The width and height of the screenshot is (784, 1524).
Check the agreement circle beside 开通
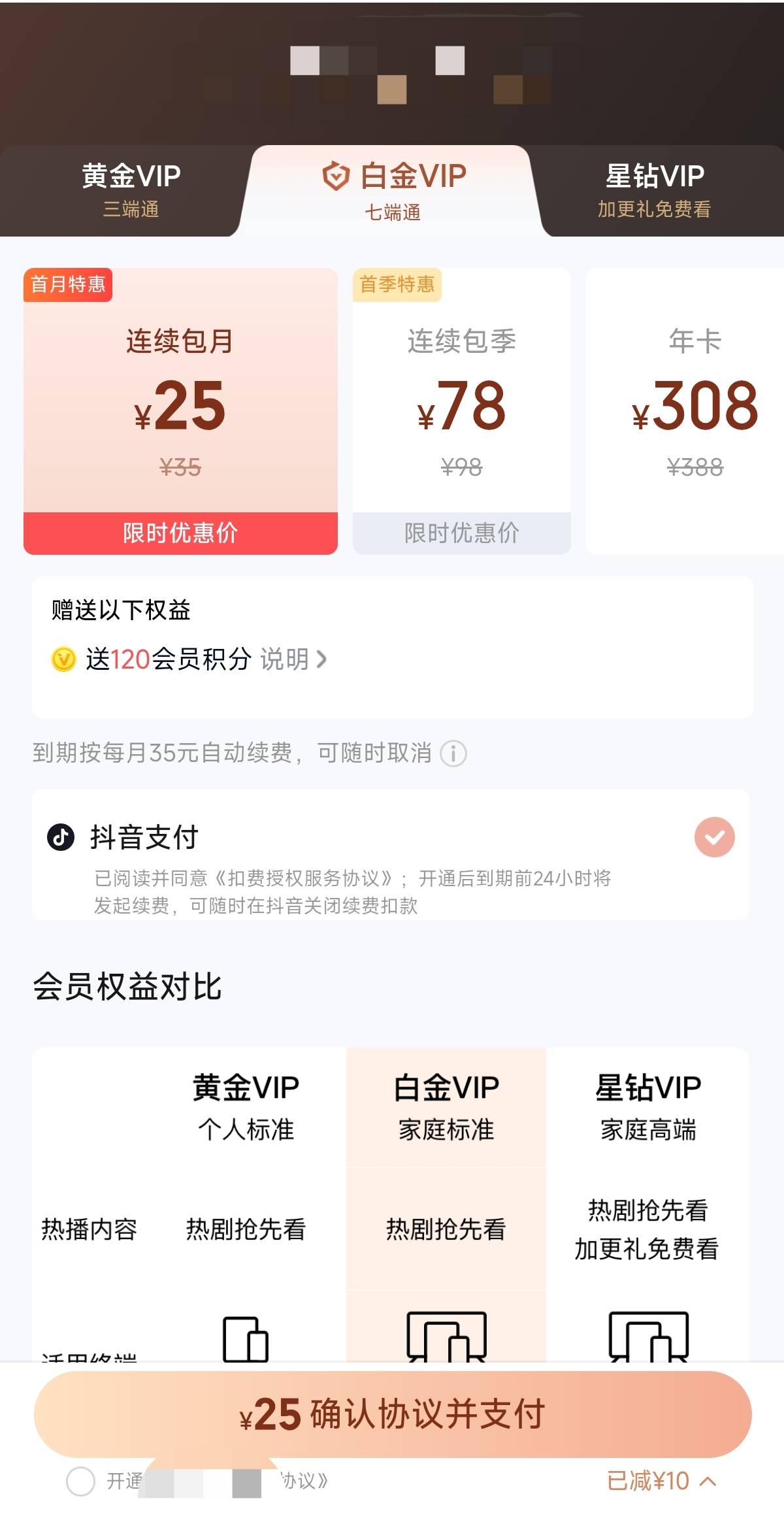point(81,1481)
